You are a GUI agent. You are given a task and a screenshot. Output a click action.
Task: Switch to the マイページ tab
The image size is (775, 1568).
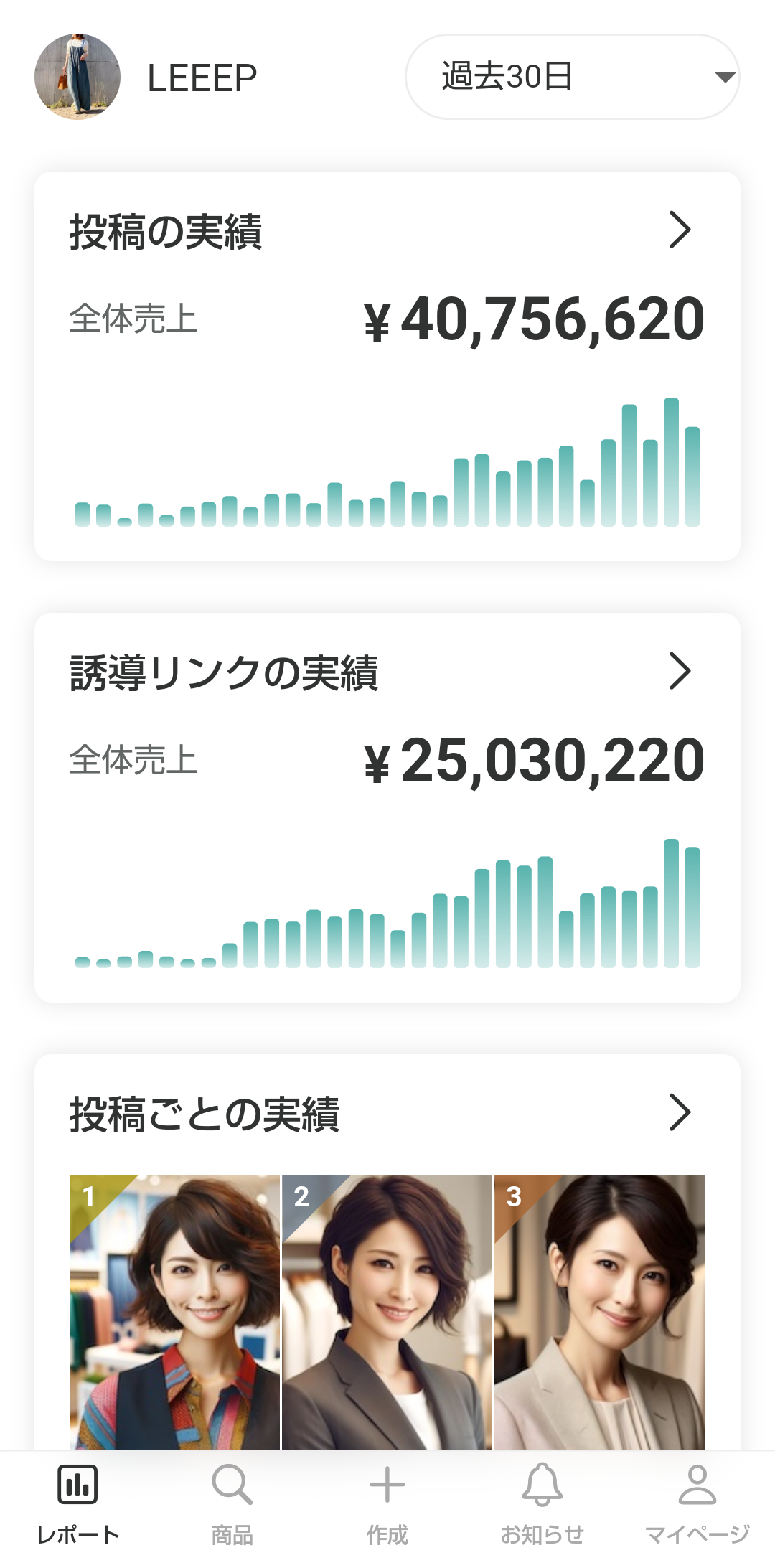pyautogui.click(x=697, y=1504)
